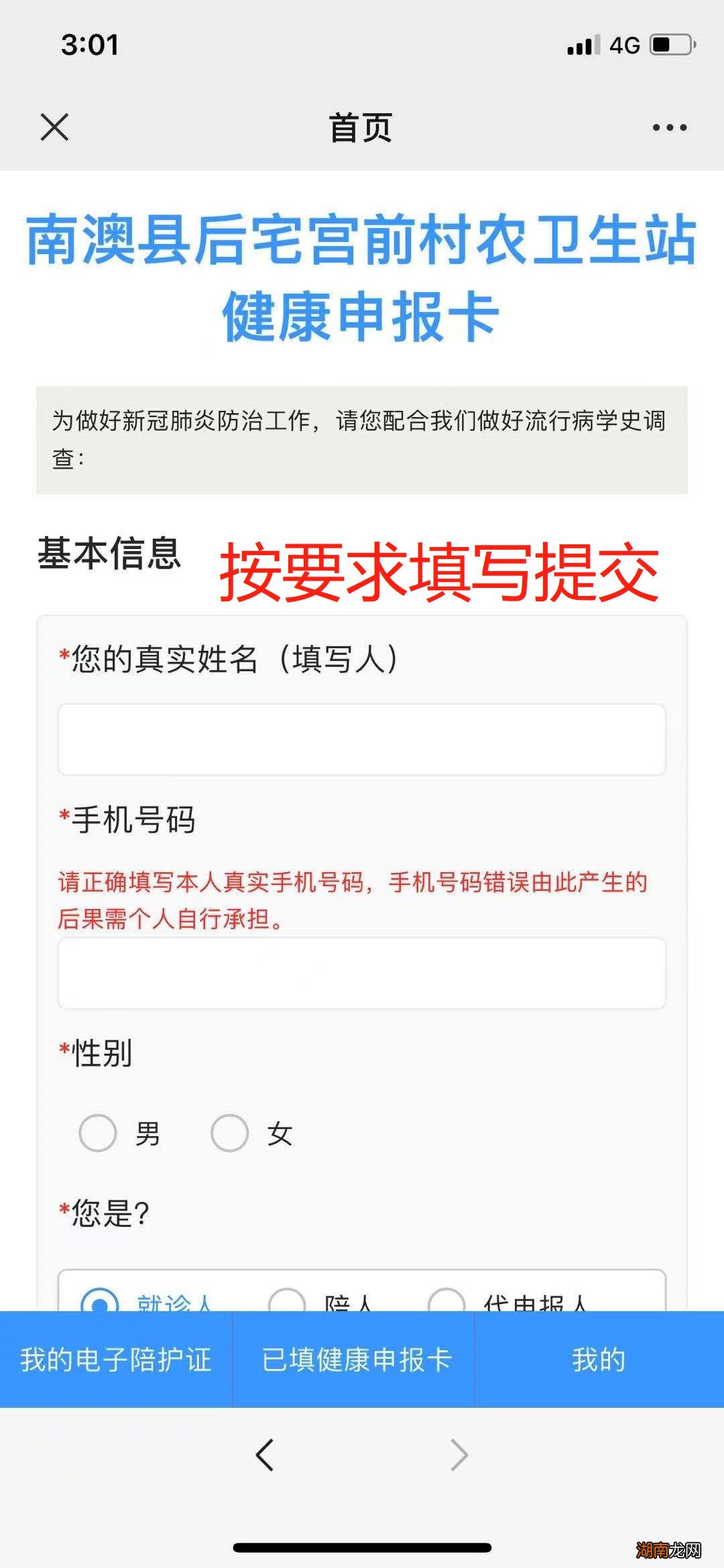
Task: Tap the 首页 page title
Action: pos(362,129)
